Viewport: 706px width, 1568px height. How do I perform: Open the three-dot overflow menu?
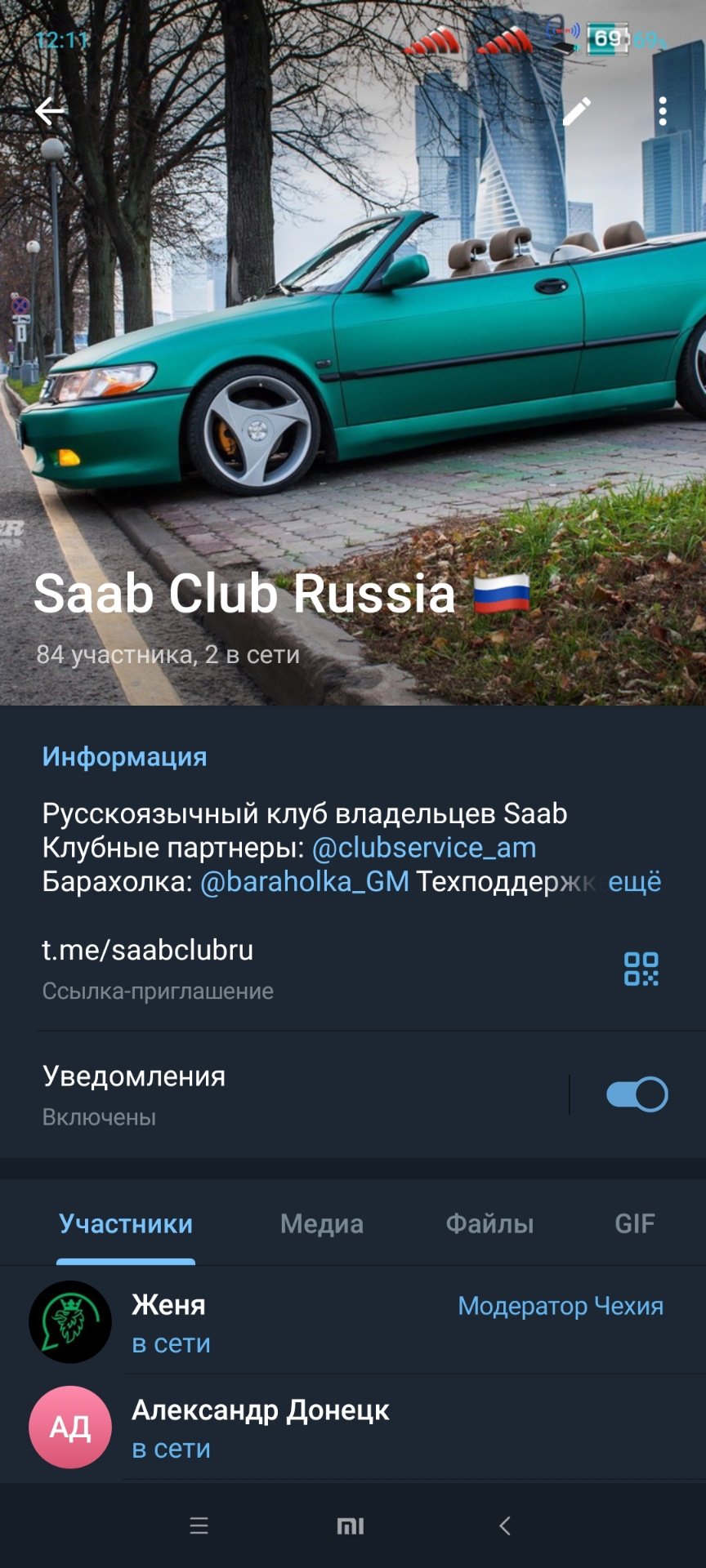pos(663,111)
